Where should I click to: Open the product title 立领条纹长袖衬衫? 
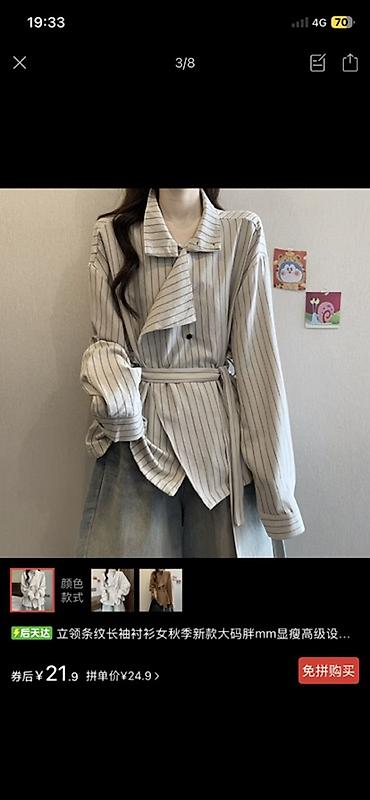pyautogui.click(x=204, y=634)
